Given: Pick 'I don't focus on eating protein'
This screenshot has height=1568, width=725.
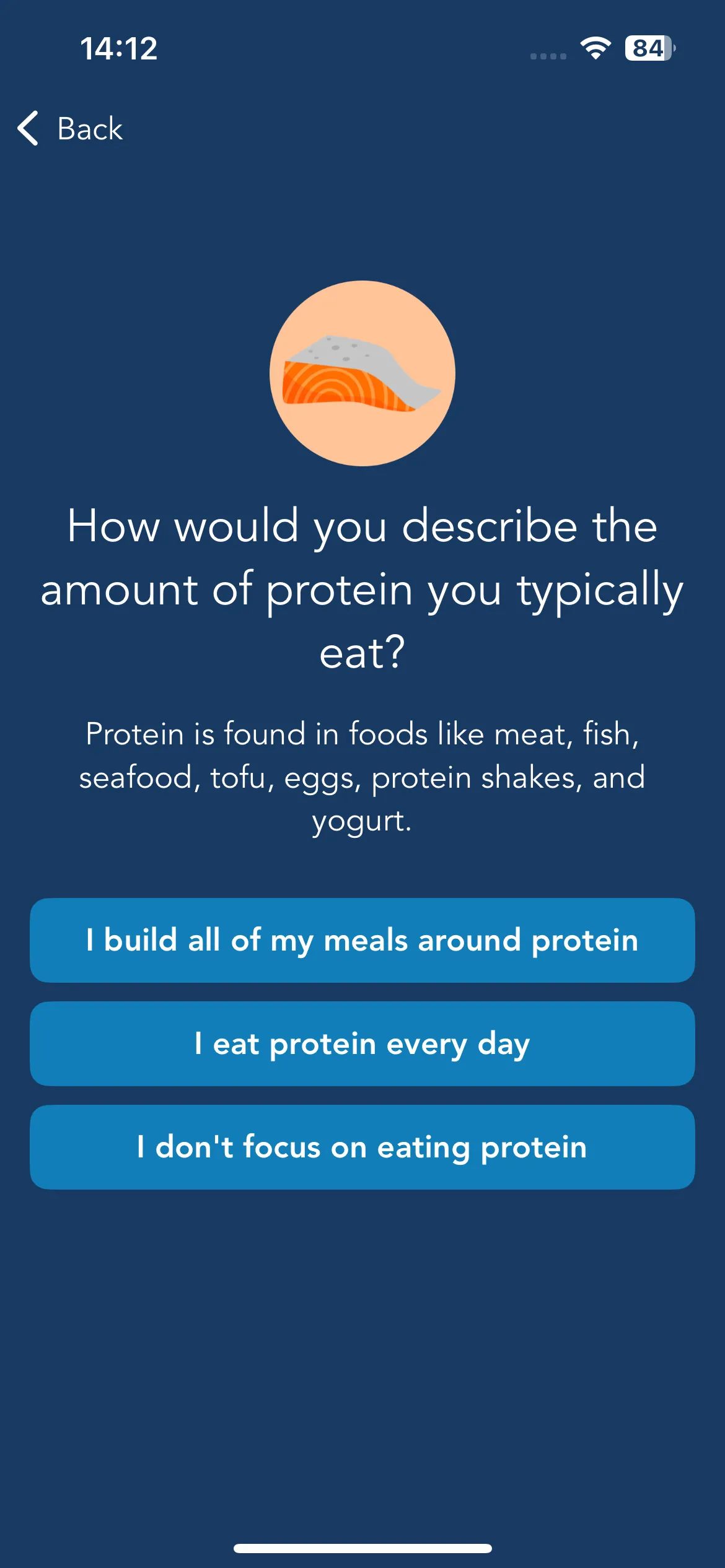Looking at the screenshot, I should point(362,1147).
